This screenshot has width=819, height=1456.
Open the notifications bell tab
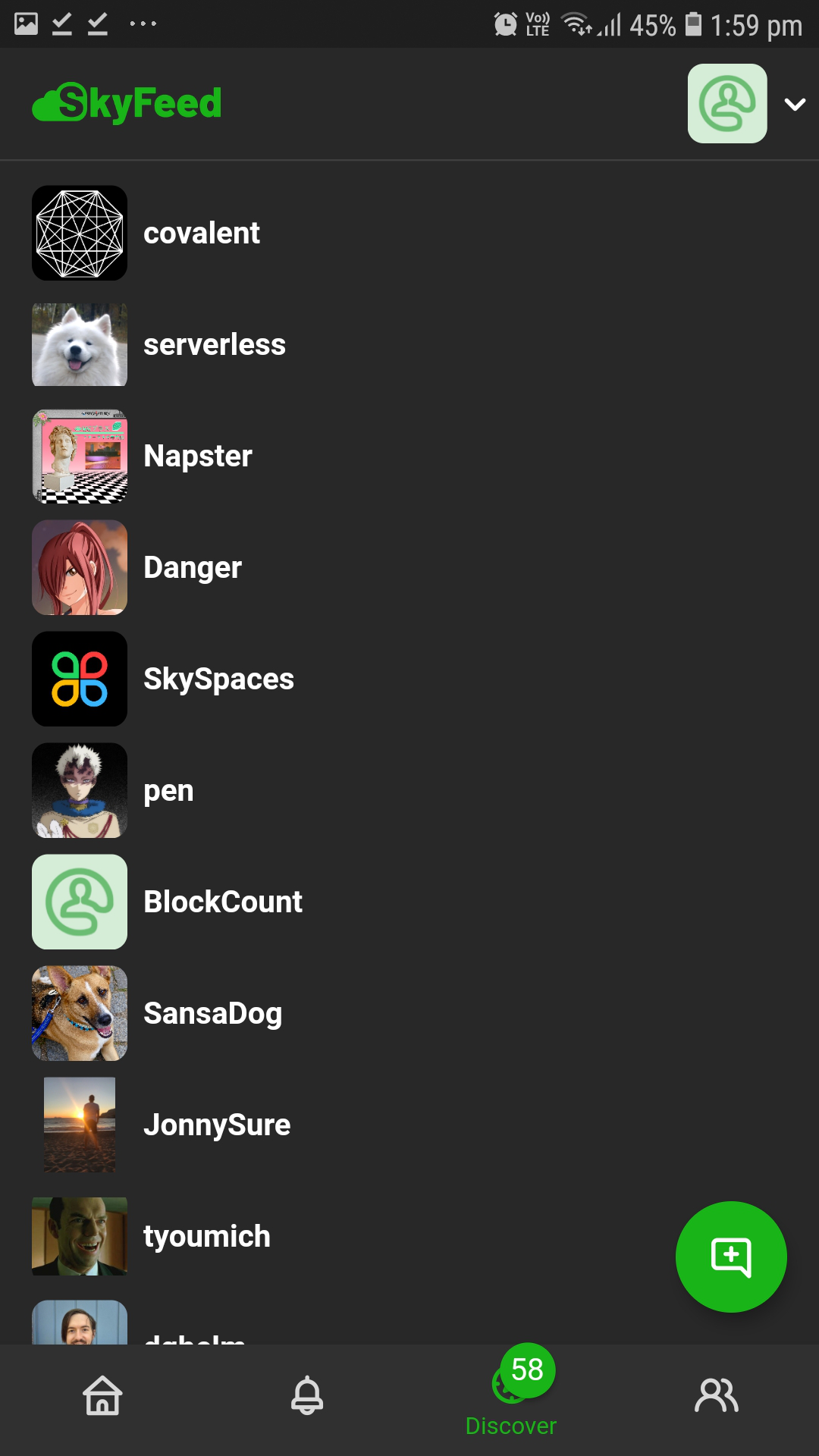pyautogui.click(x=307, y=1396)
